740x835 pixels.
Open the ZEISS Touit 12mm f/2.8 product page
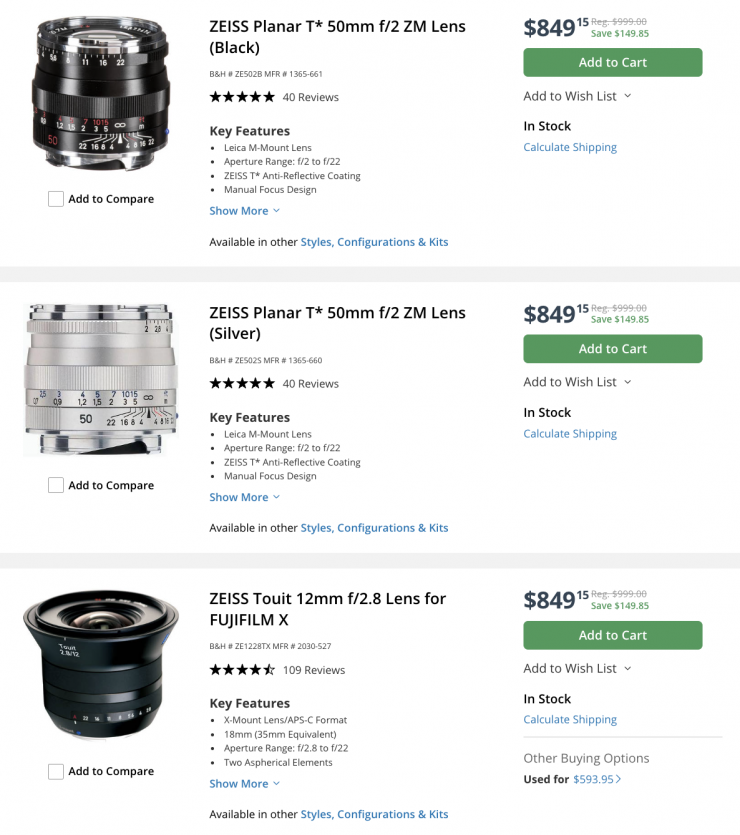[x=327, y=609]
